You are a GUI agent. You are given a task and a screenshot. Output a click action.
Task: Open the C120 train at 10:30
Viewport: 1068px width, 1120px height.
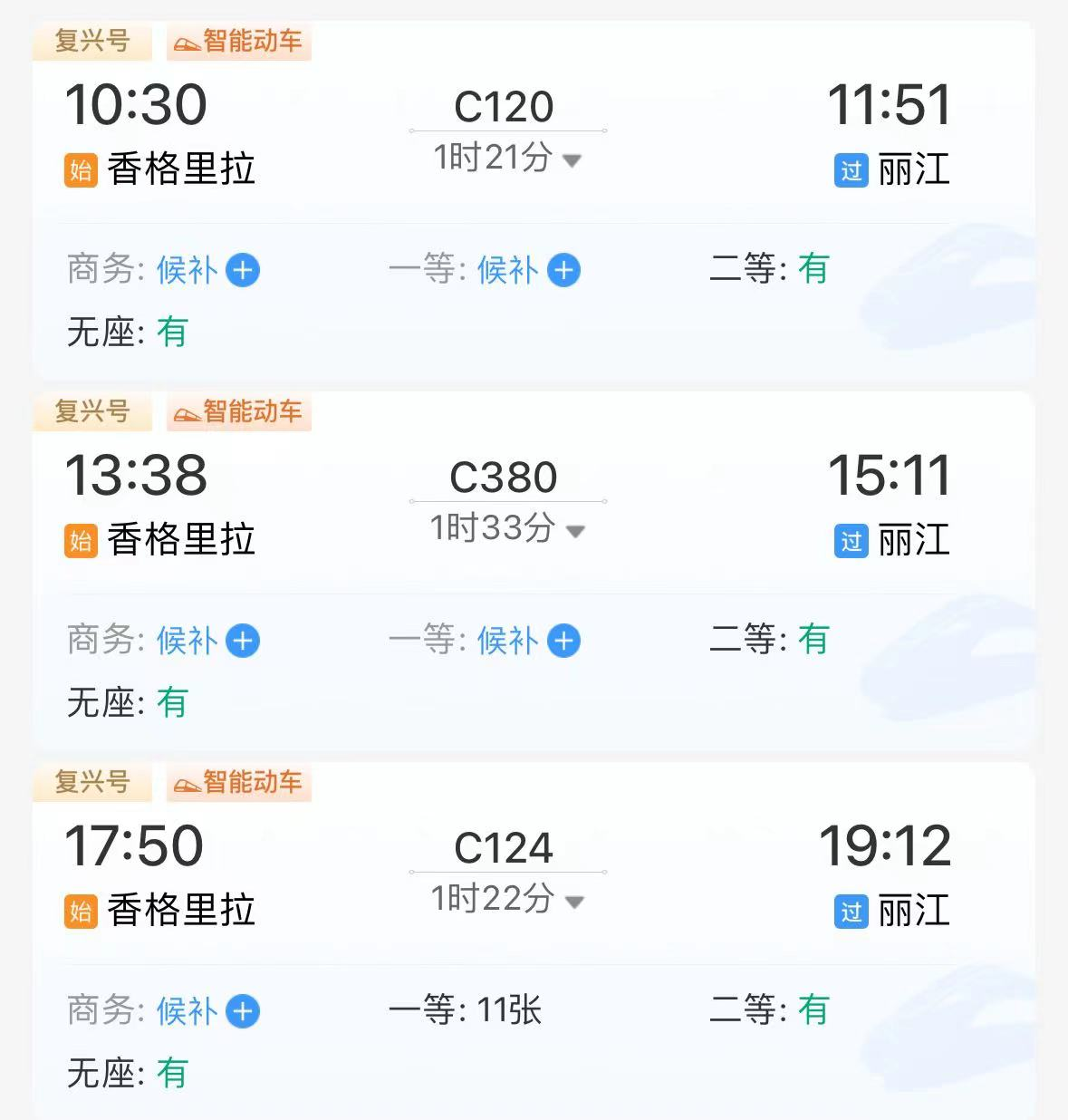pos(504,107)
